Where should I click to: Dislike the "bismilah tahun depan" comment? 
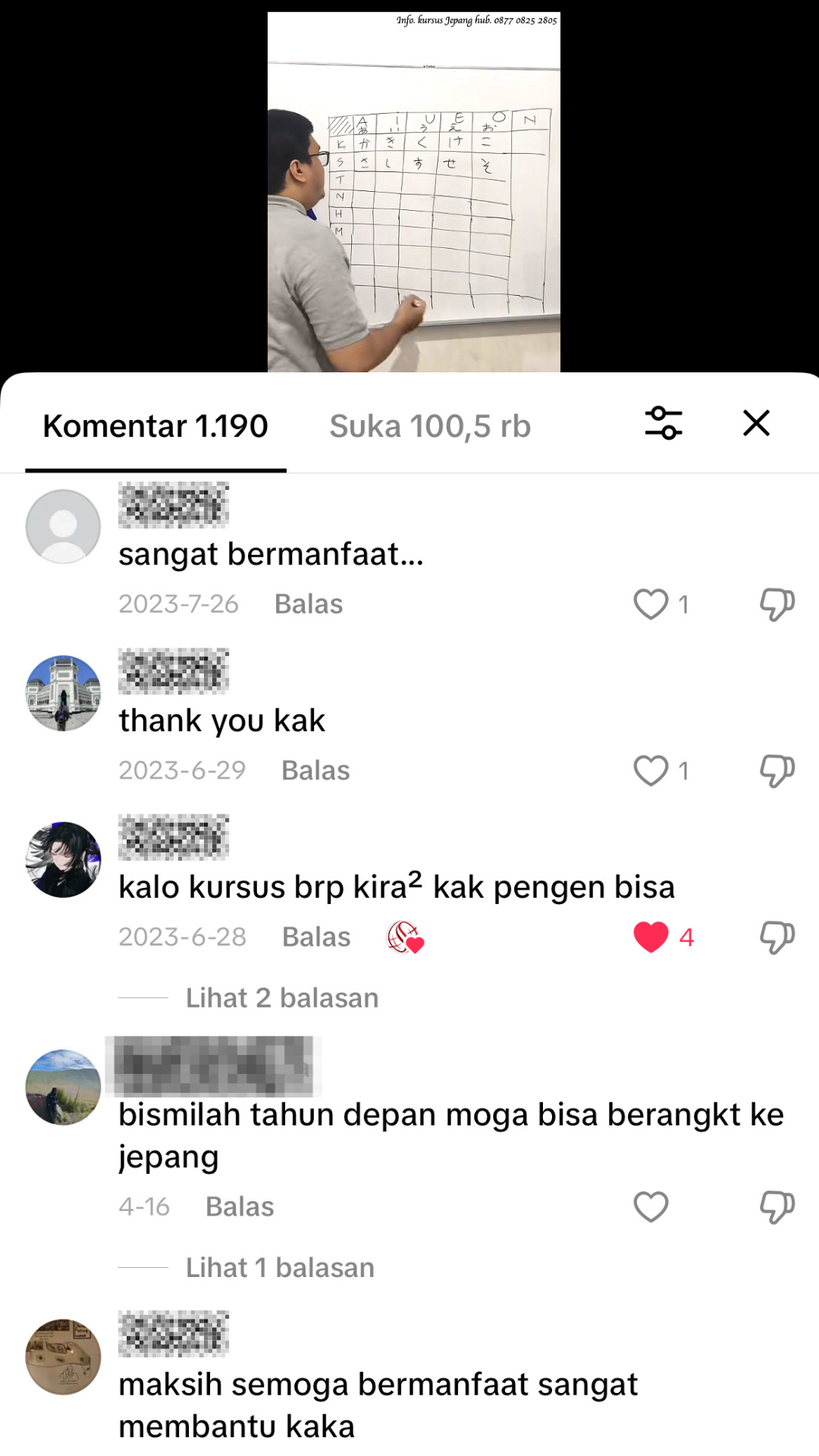(777, 1207)
